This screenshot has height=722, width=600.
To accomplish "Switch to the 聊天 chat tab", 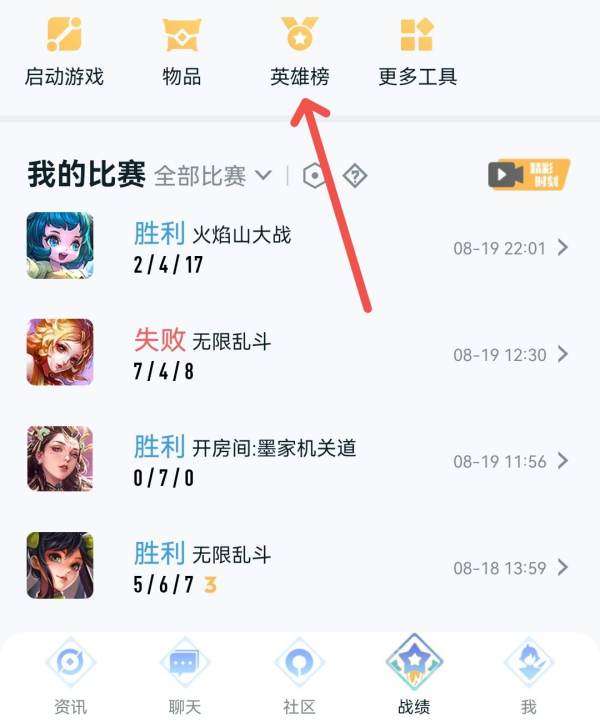I will click(185, 675).
